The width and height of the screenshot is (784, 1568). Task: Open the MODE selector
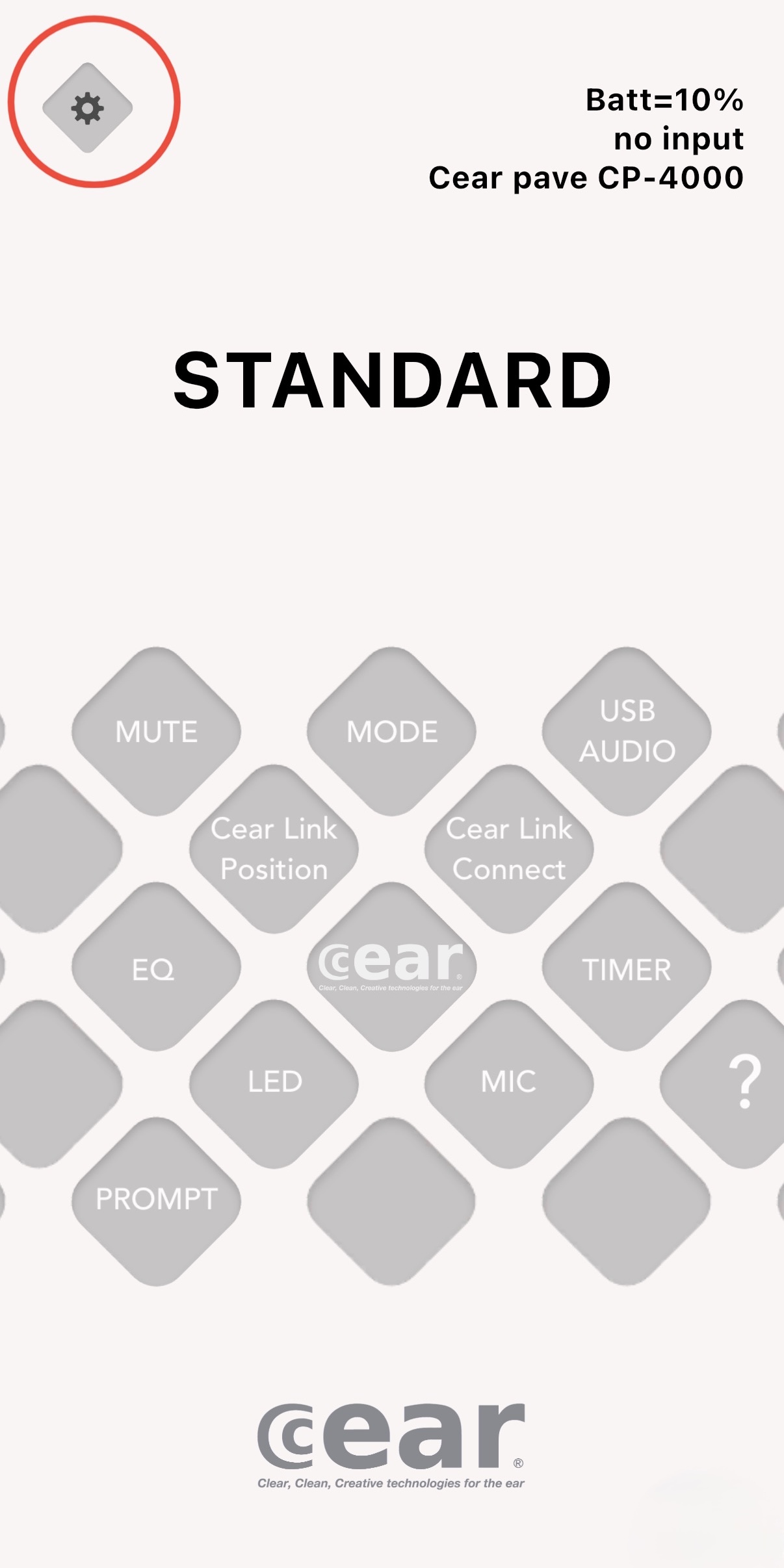pyautogui.click(x=391, y=732)
